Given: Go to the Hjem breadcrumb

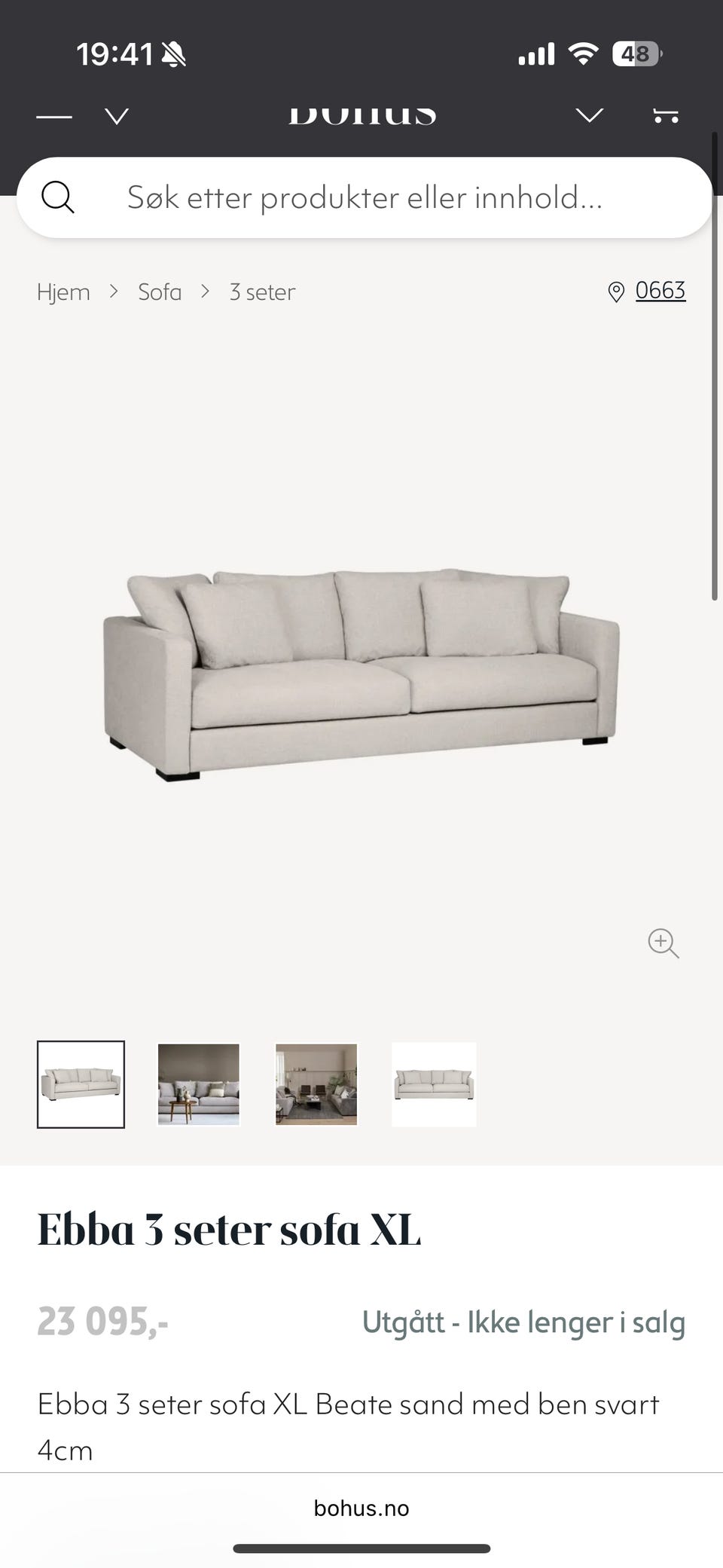Looking at the screenshot, I should [x=63, y=292].
